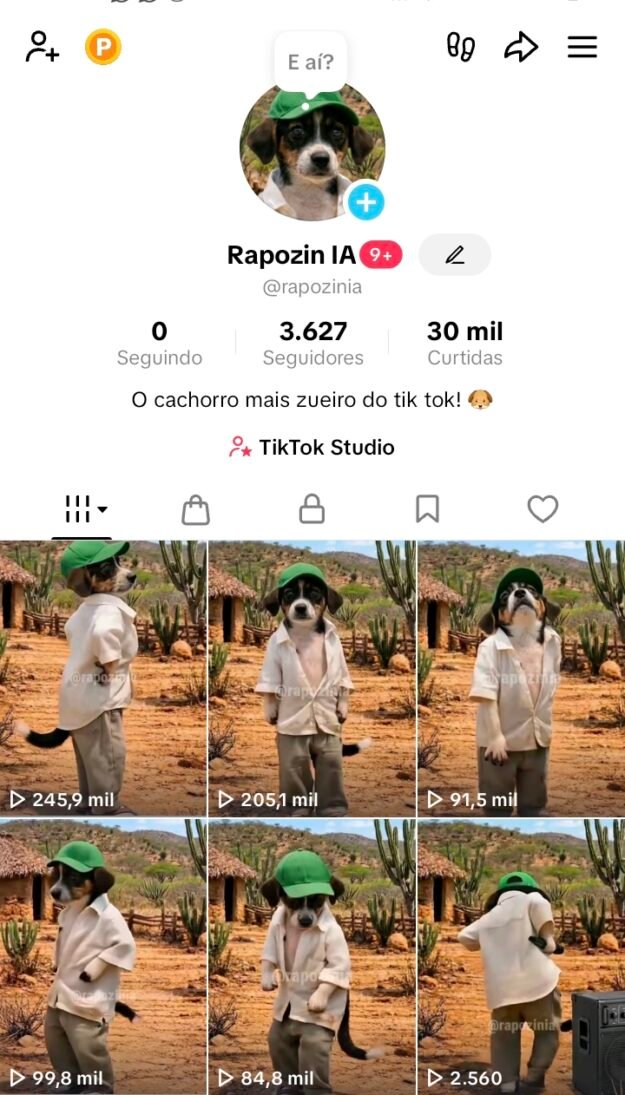Switch to the shop bag tab
The width and height of the screenshot is (625, 1095).
coord(196,510)
